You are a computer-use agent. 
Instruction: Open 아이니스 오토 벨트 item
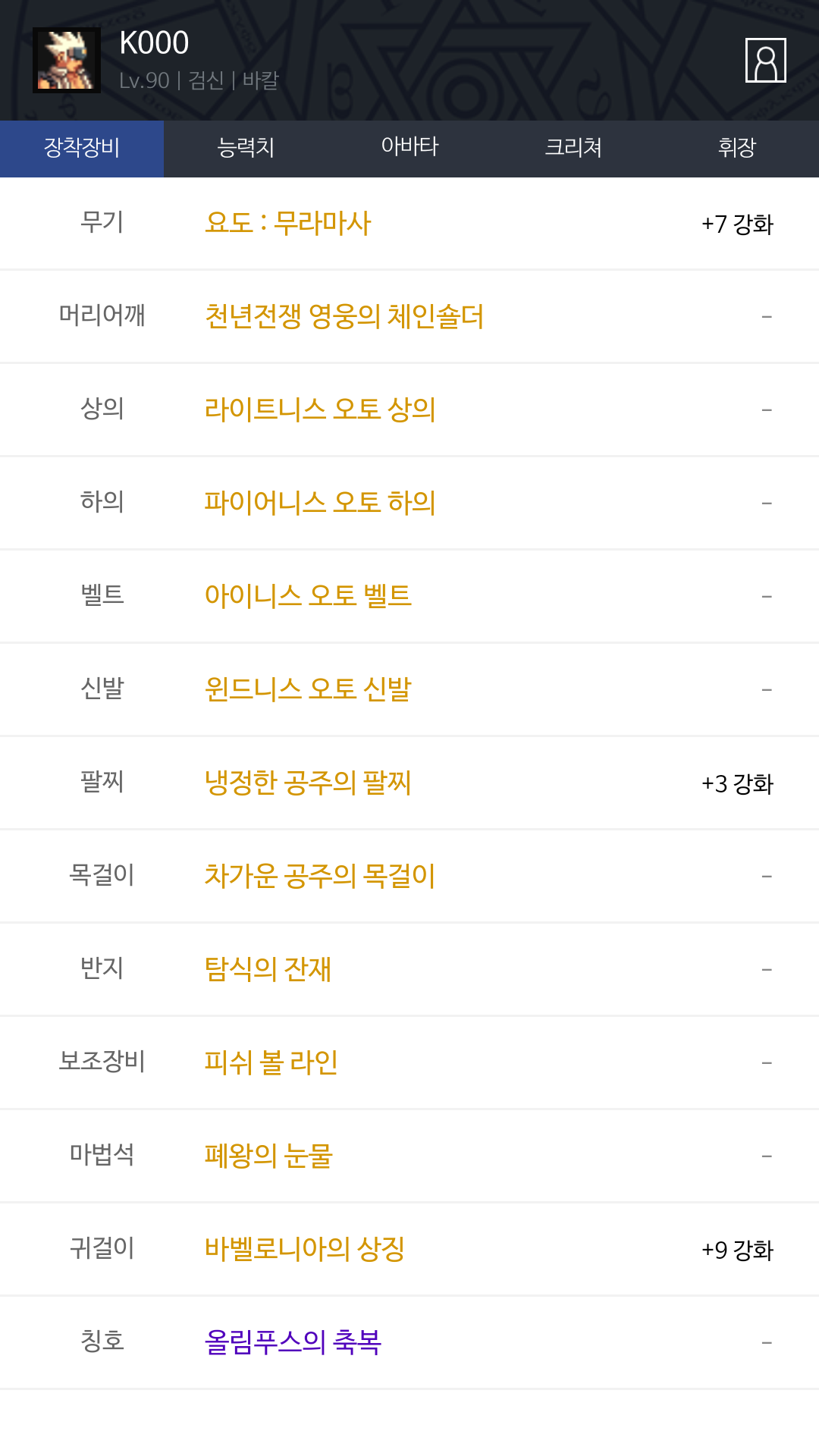[308, 596]
